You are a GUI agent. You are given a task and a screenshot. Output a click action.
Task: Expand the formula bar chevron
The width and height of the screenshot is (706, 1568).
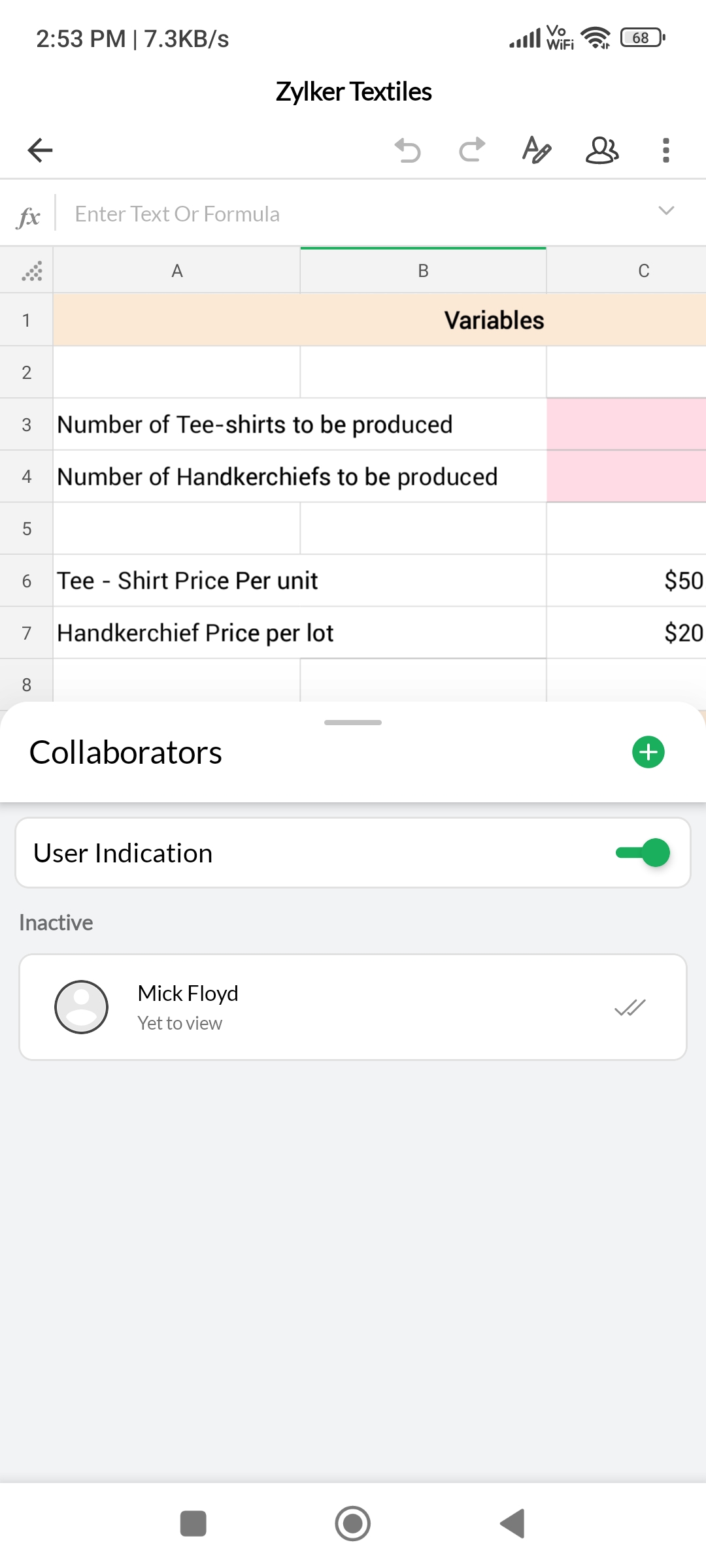pos(665,211)
